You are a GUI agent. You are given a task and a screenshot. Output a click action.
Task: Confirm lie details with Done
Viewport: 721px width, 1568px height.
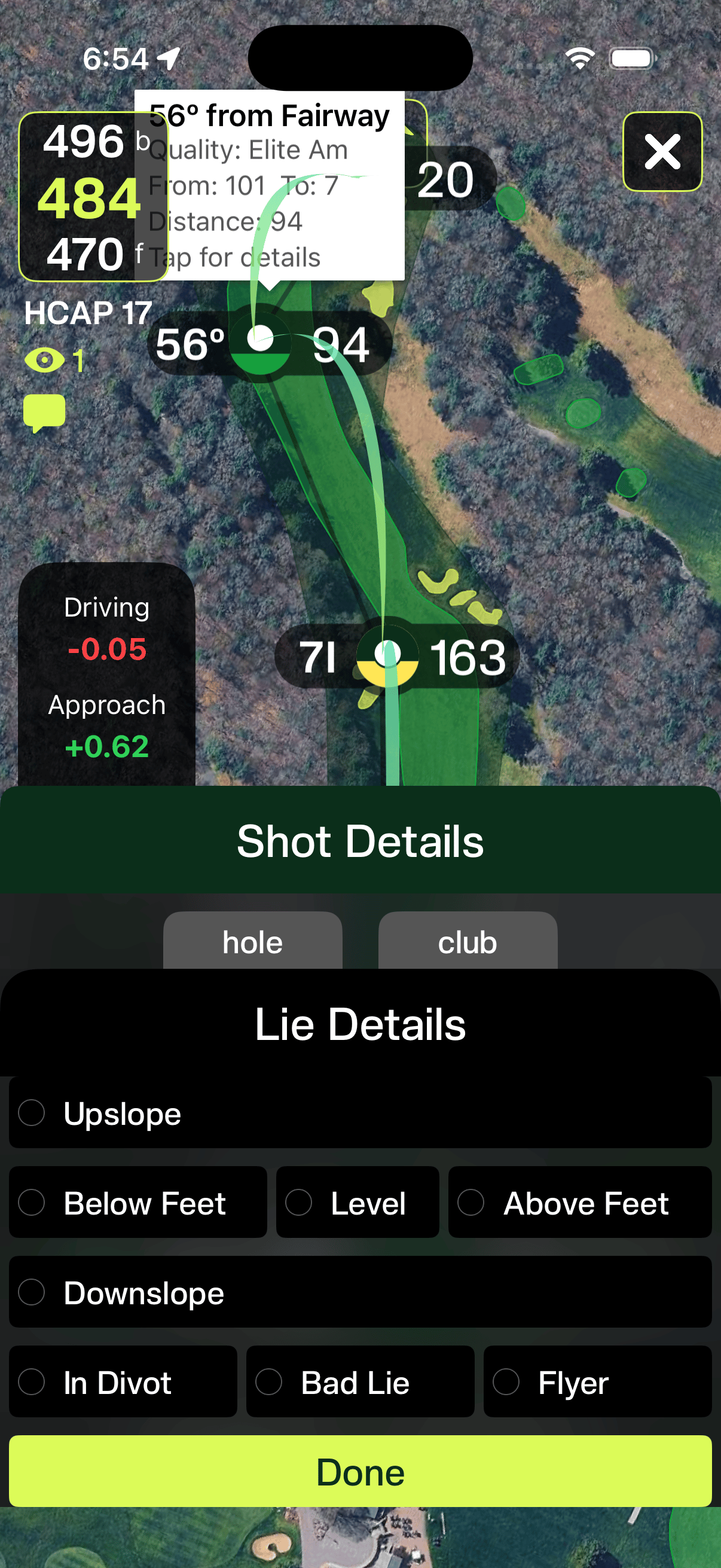[360, 1471]
